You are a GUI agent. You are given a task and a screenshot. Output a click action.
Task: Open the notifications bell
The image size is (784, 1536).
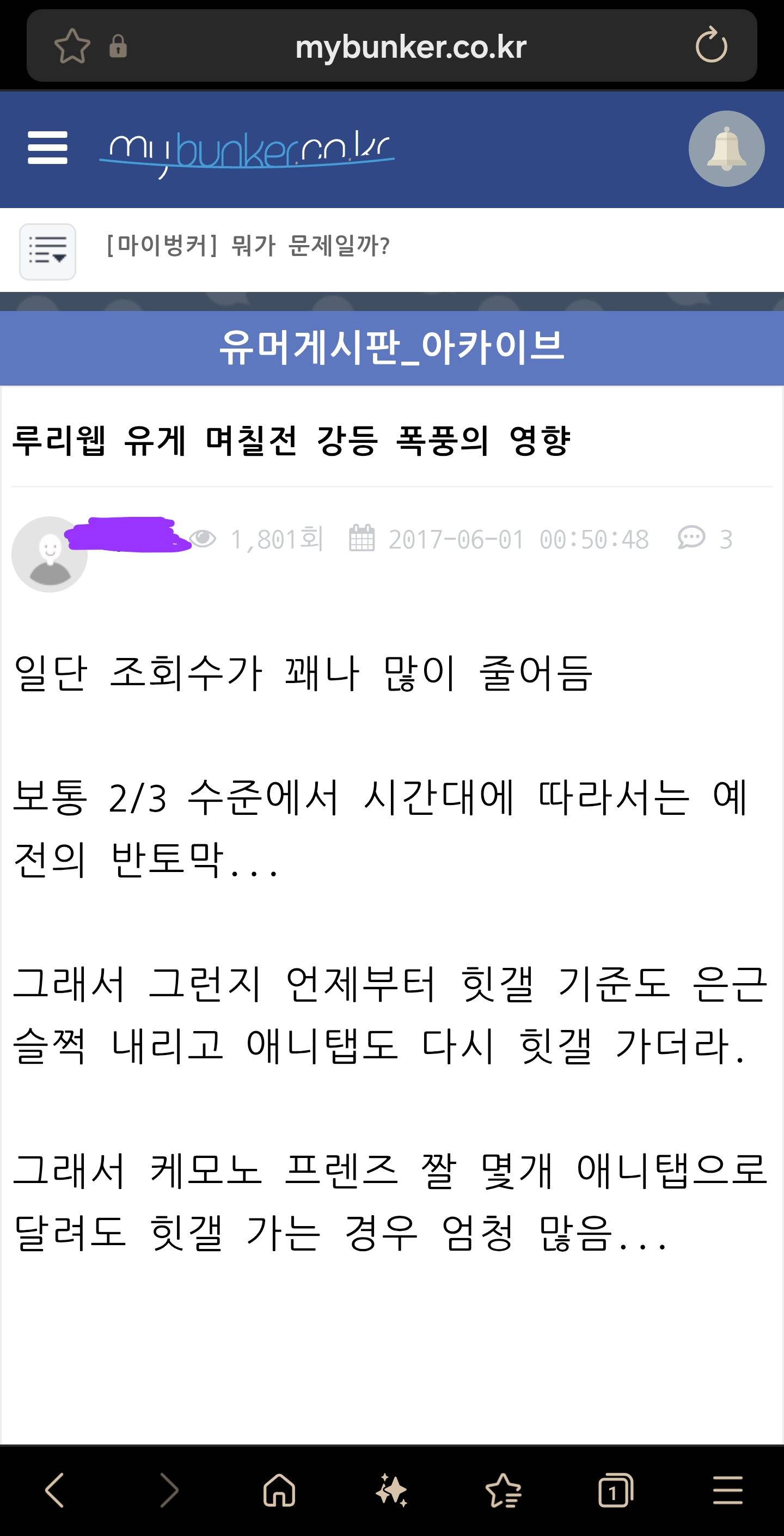[x=726, y=149]
